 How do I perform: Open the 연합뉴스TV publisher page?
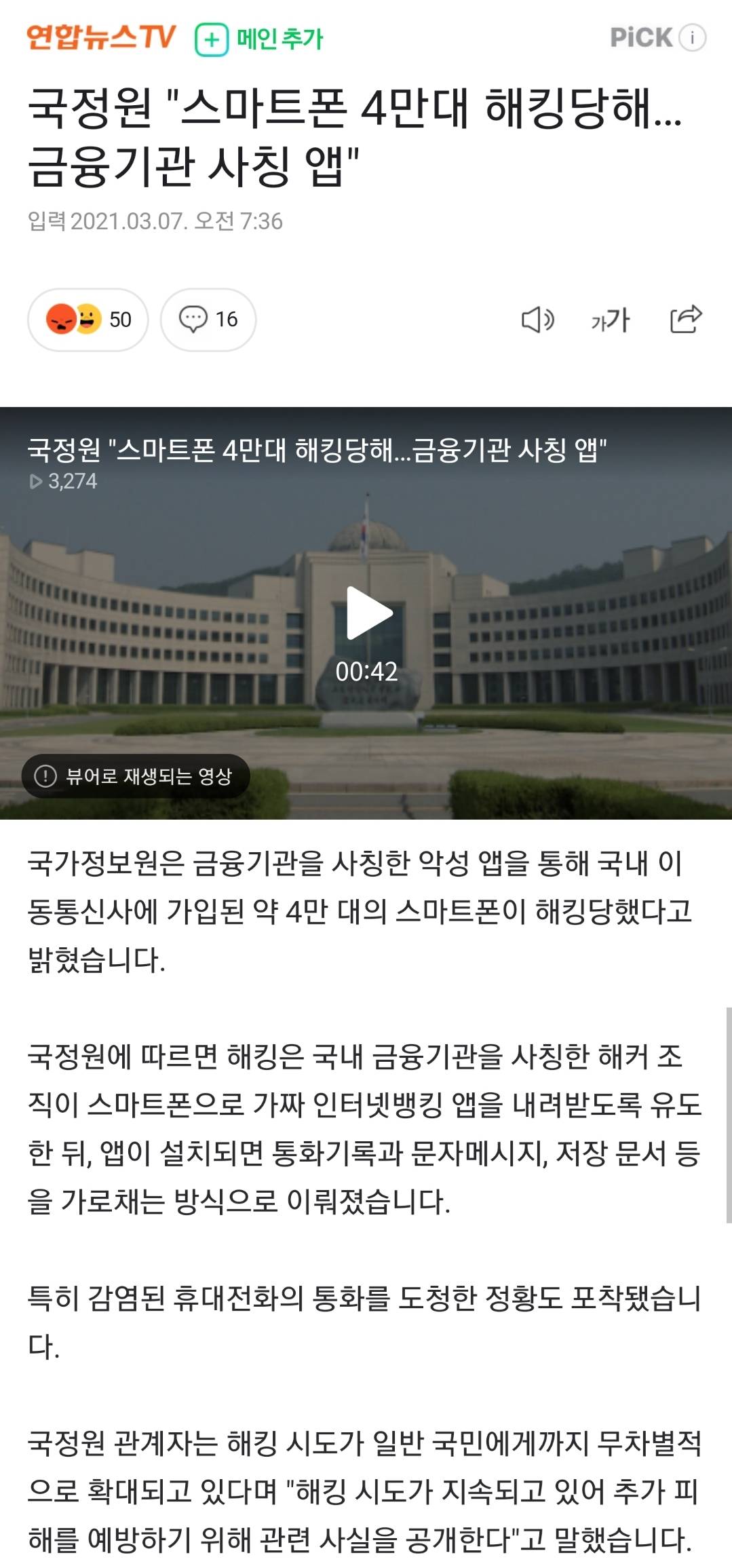[x=100, y=38]
